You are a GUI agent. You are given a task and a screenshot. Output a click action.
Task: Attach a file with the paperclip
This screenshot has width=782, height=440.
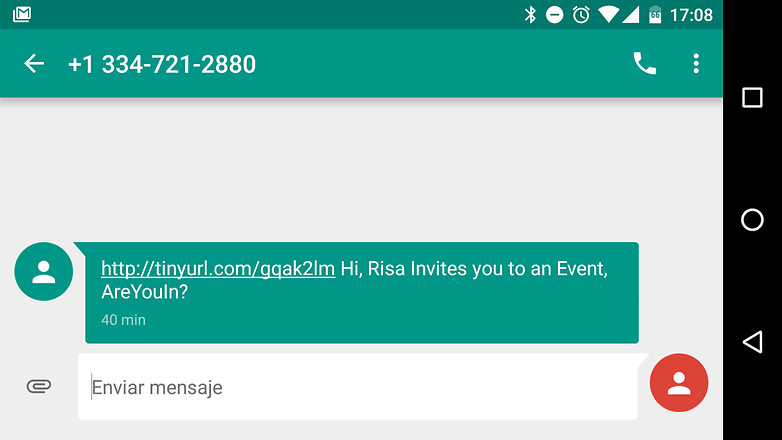point(39,386)
